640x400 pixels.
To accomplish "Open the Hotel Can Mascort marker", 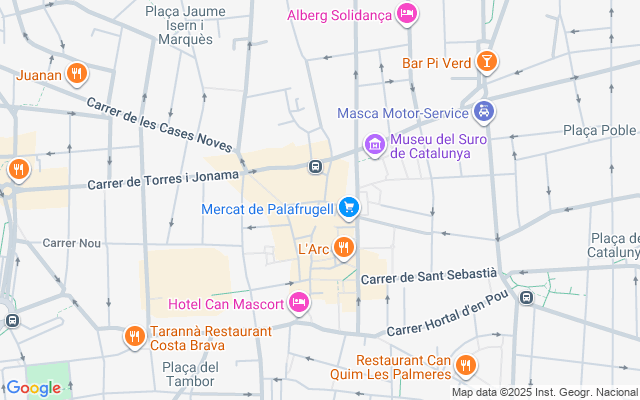I will pyautogui.click(x=298, y=301).
